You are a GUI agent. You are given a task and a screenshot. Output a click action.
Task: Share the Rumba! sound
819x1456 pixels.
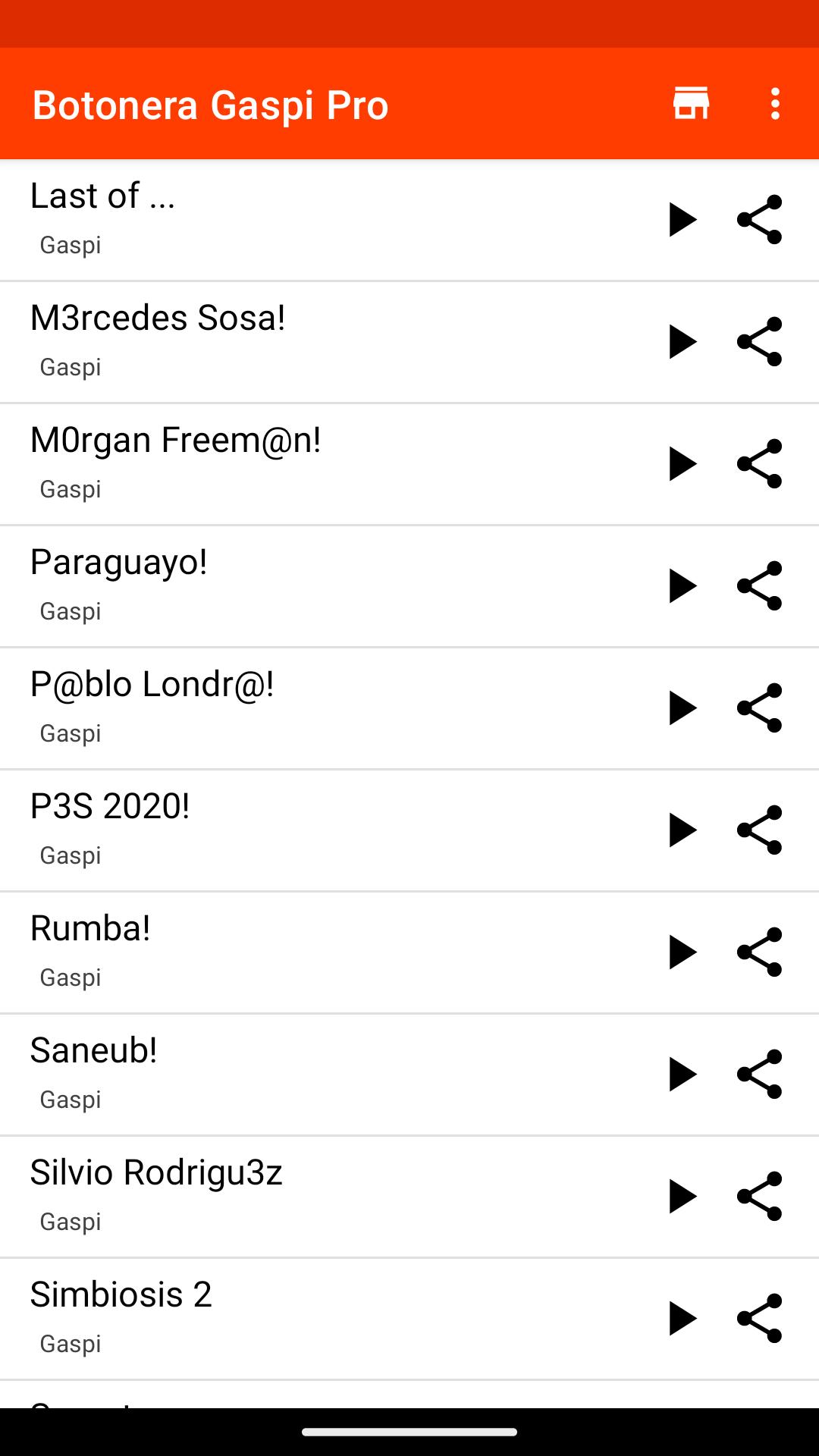click(x=759, y=952)
